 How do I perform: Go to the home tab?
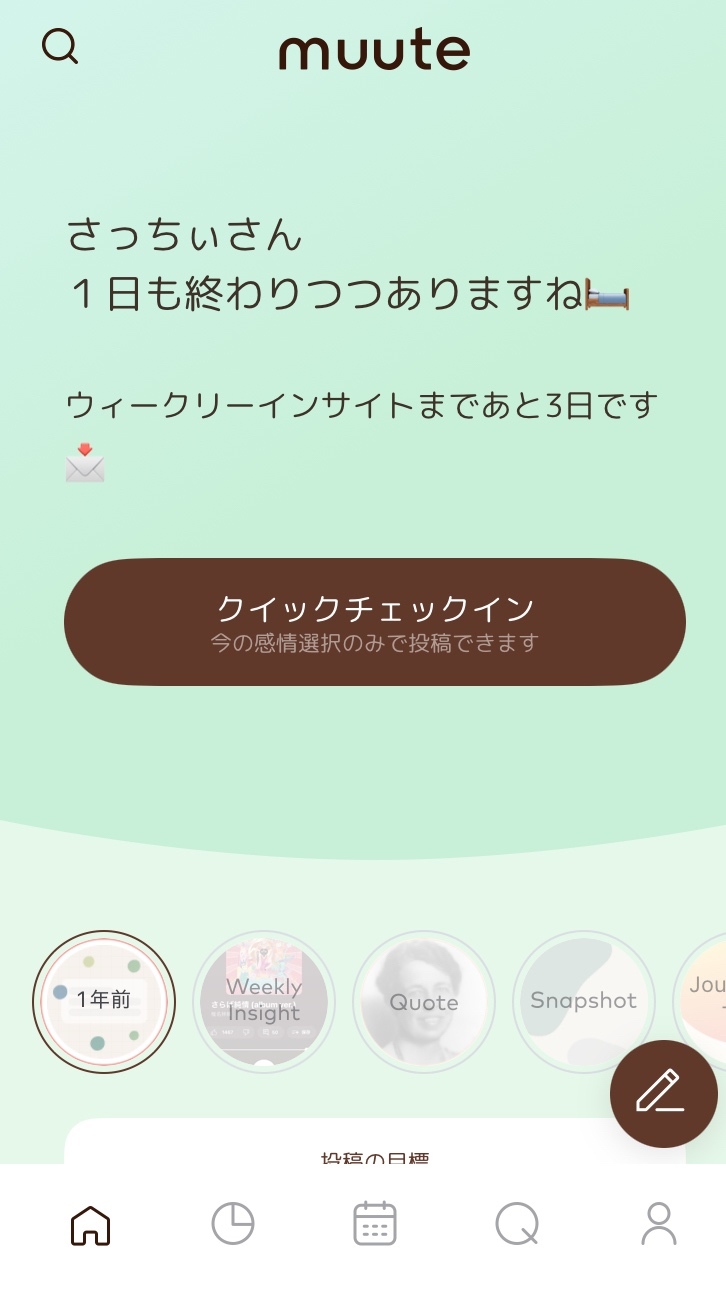click(x=91, y=1224)
